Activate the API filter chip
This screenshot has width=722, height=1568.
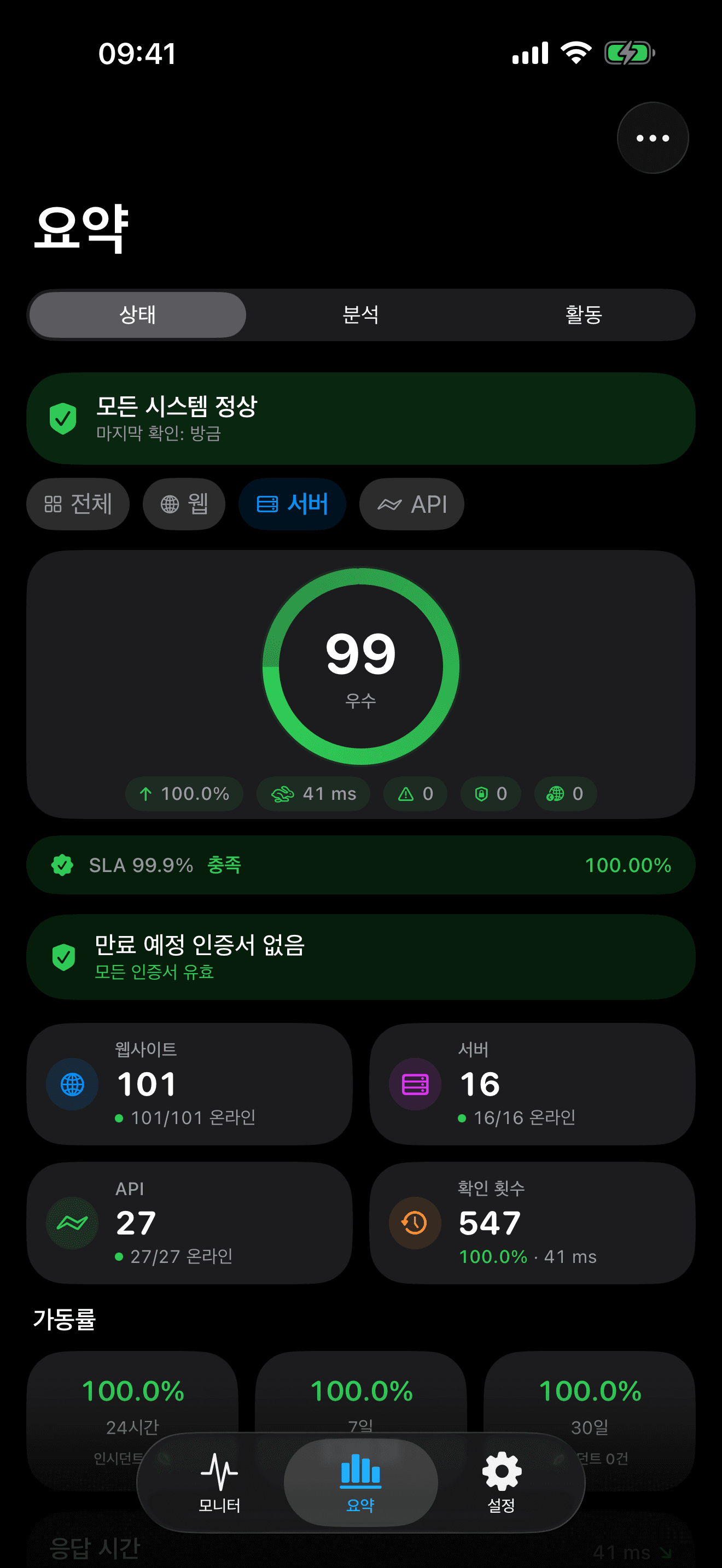click(411, 504)
